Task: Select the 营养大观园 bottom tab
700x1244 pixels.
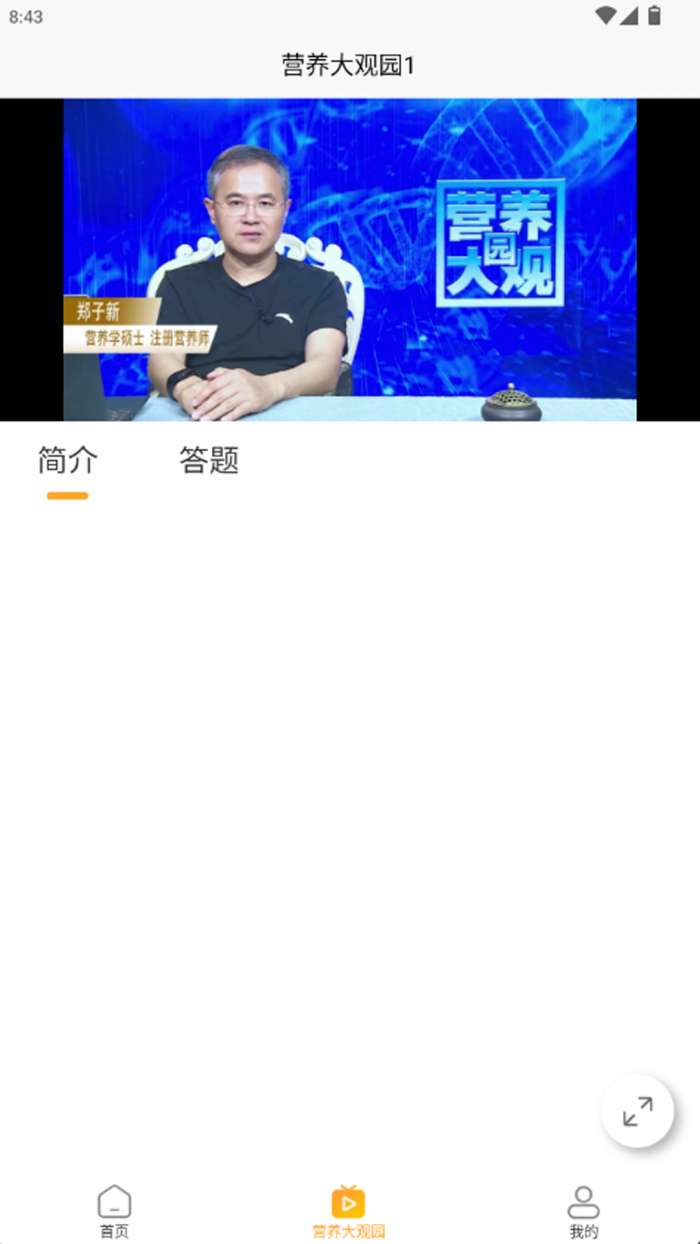Action: (x=348, y=1211)
